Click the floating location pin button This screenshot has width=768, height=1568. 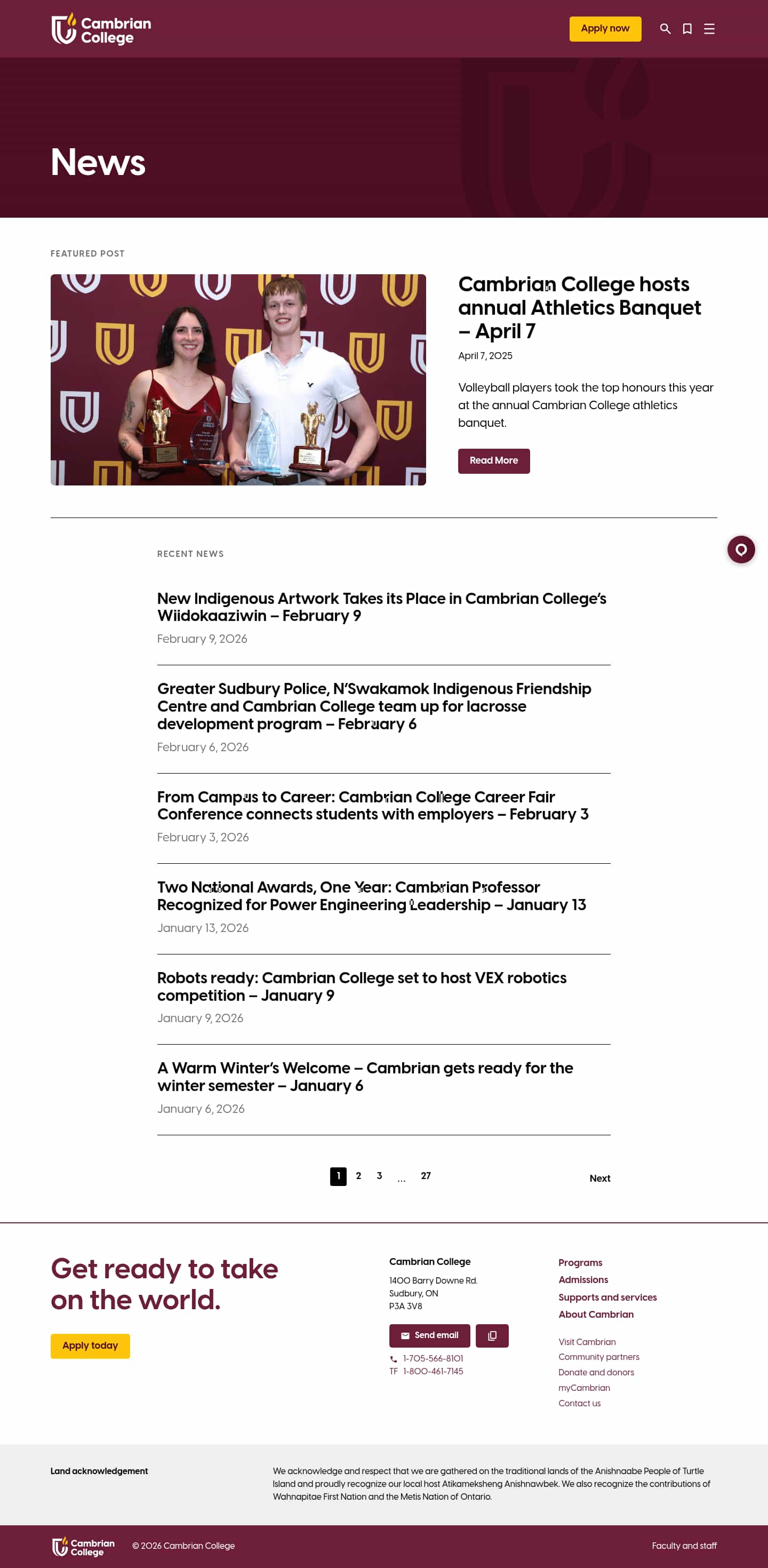741,549
